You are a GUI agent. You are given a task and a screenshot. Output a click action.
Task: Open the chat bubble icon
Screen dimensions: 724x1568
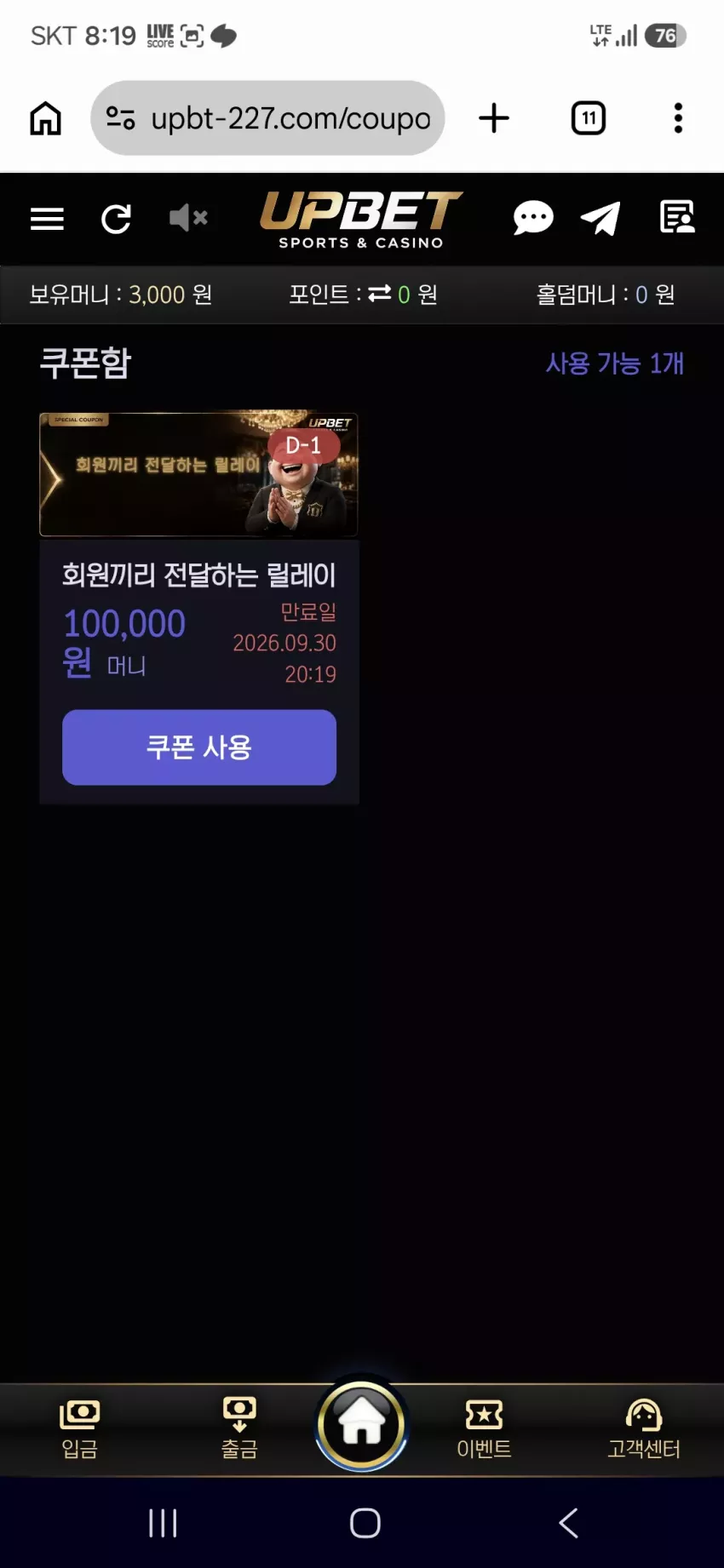tap(533, 218)
